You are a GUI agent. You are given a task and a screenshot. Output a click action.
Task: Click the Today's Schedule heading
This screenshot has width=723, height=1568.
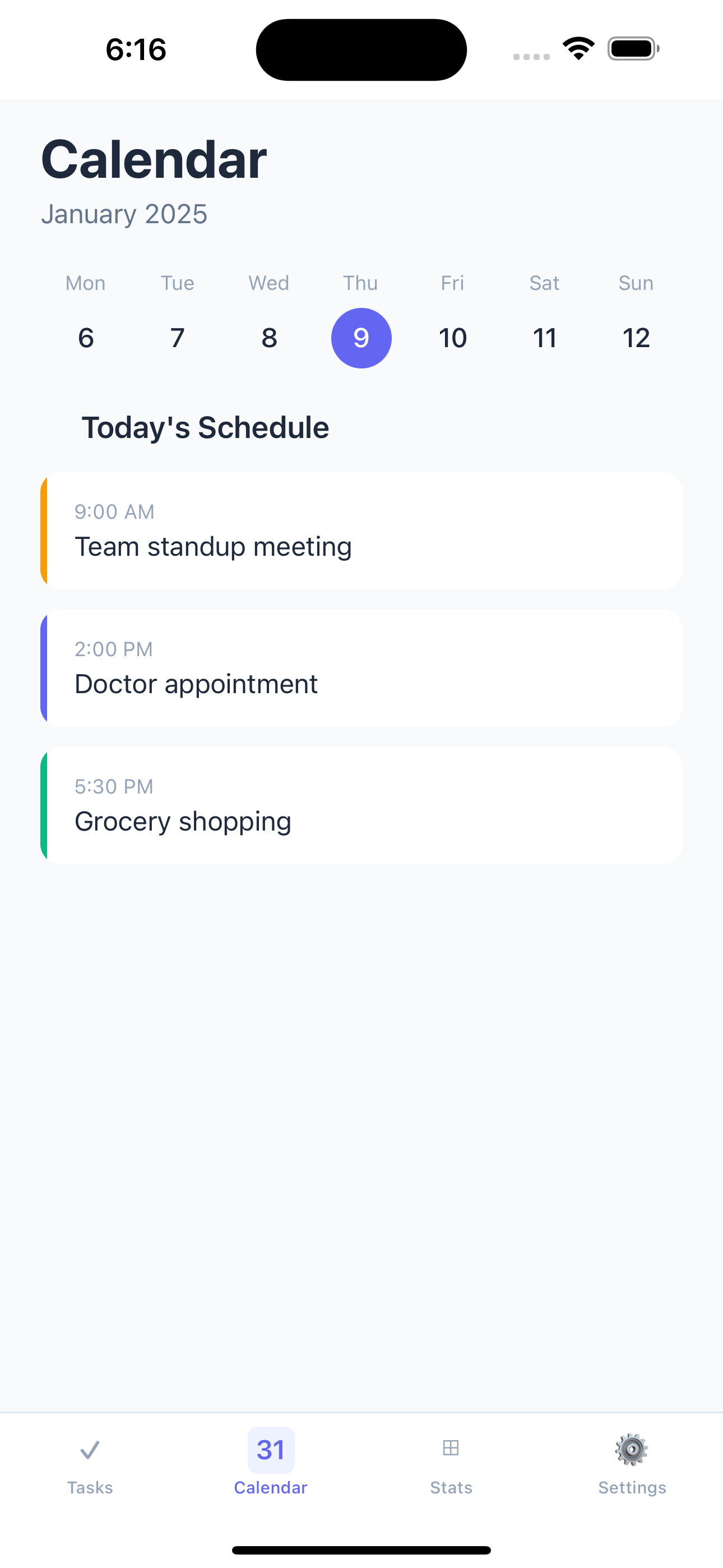(205, 427)
